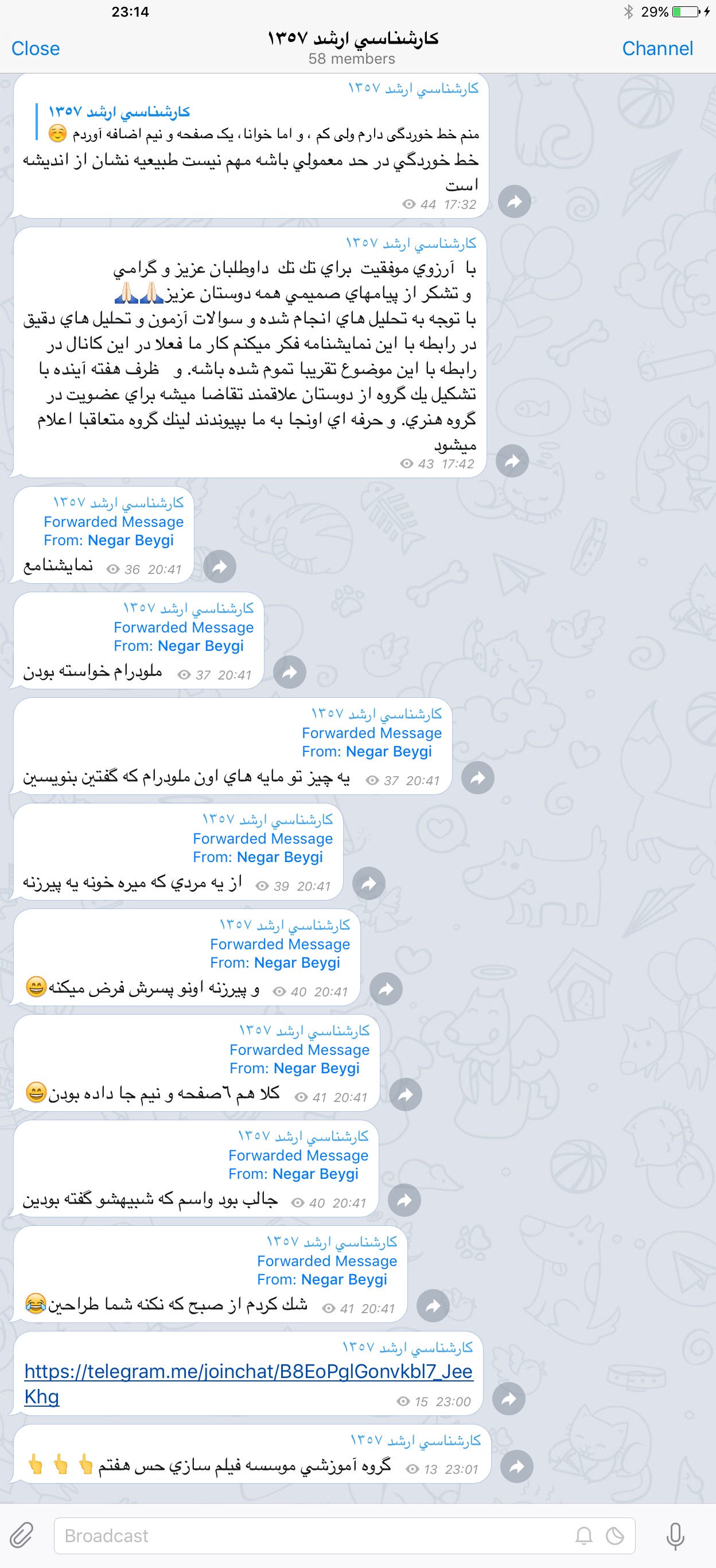Image resolution: width=716 pixels, height=1568 pixels.
Task: Forward the long message sent at 17:42
Action: [x=512, y=461]
